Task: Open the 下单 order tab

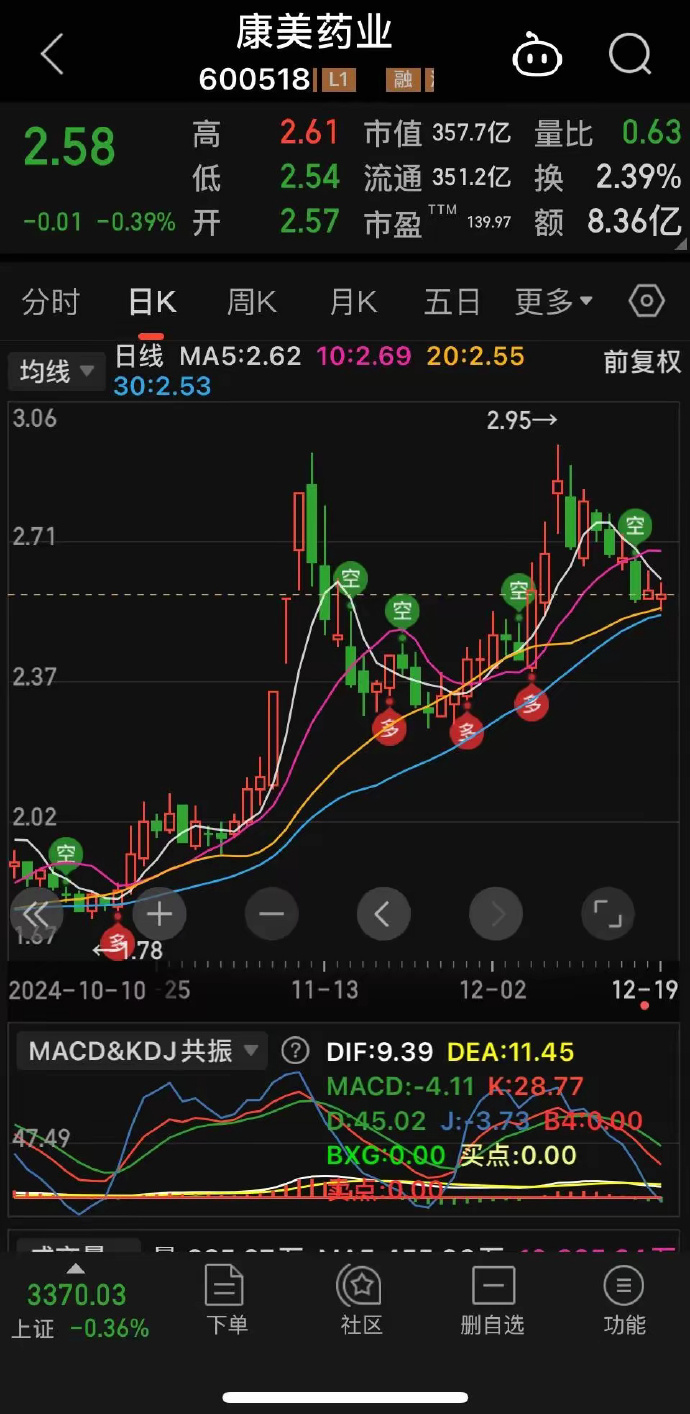Action: [x=226, y=1299]
